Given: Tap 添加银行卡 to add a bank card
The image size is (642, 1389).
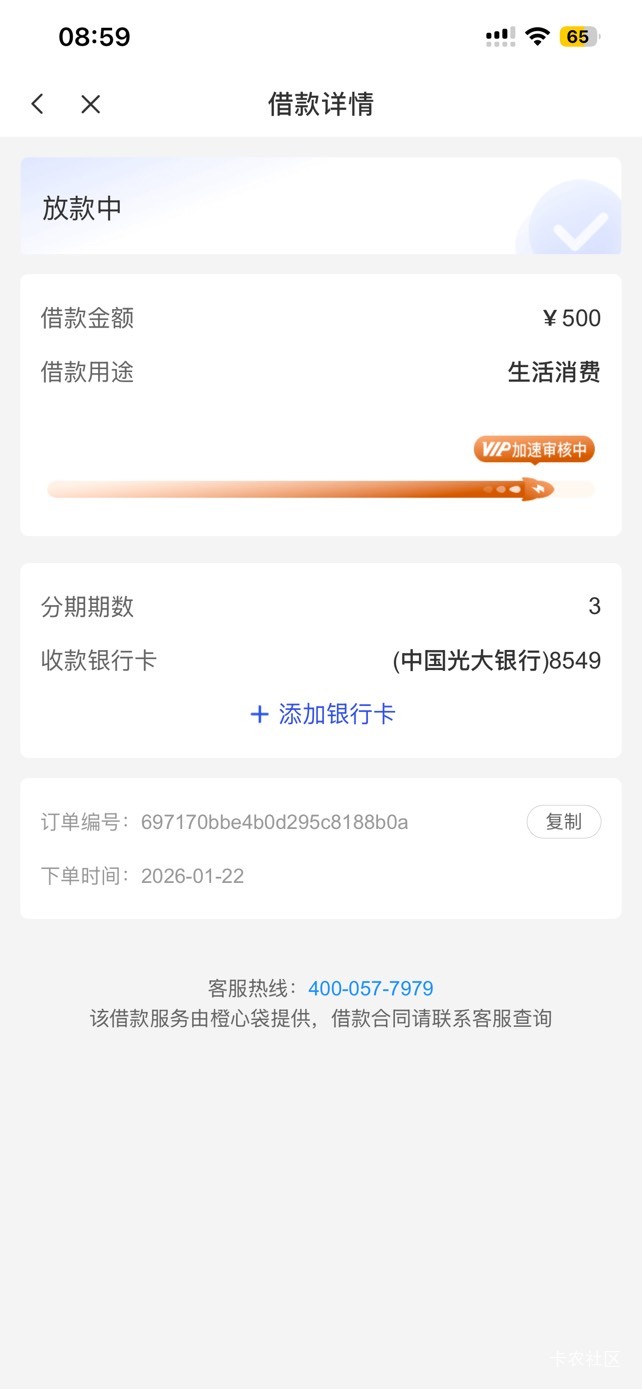Looking at the screenshot, I should (322, 714).
